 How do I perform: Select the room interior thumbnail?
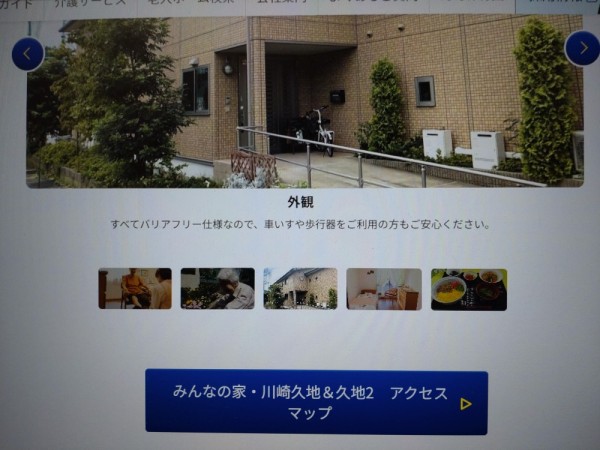[x=384, y=289]
